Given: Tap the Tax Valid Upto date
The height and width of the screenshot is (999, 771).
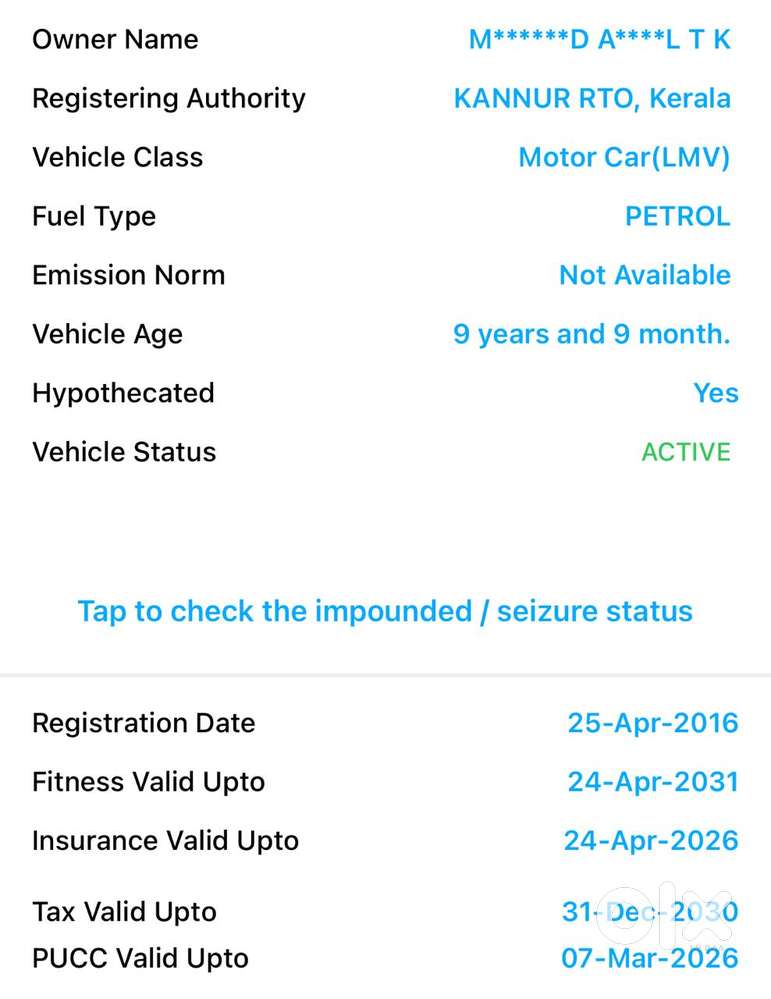Looking at the screenshot, I should point(650,912).
